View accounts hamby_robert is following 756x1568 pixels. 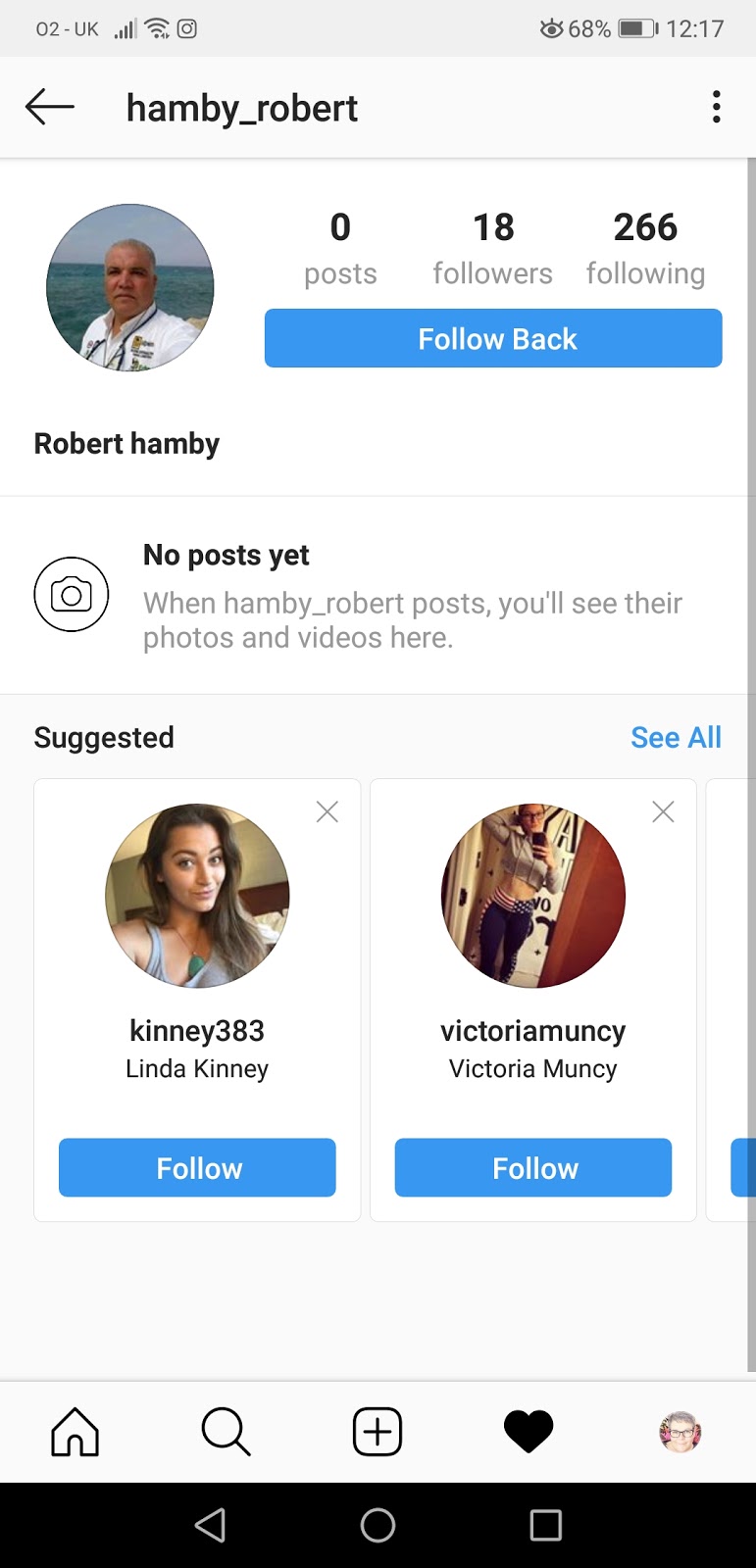(645, 248)
